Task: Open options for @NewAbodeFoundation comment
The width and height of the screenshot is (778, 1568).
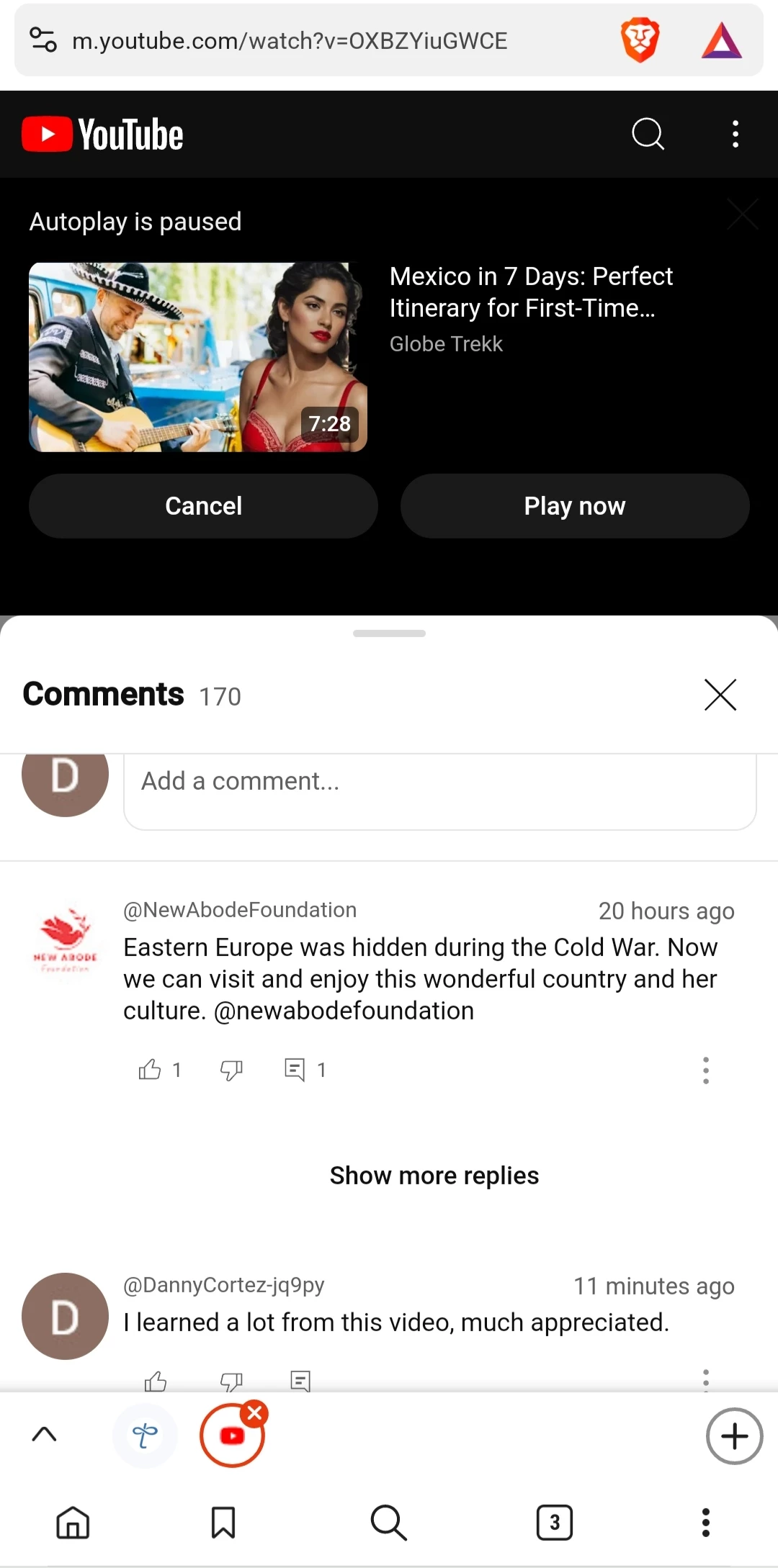Action: pos(706,1071)
